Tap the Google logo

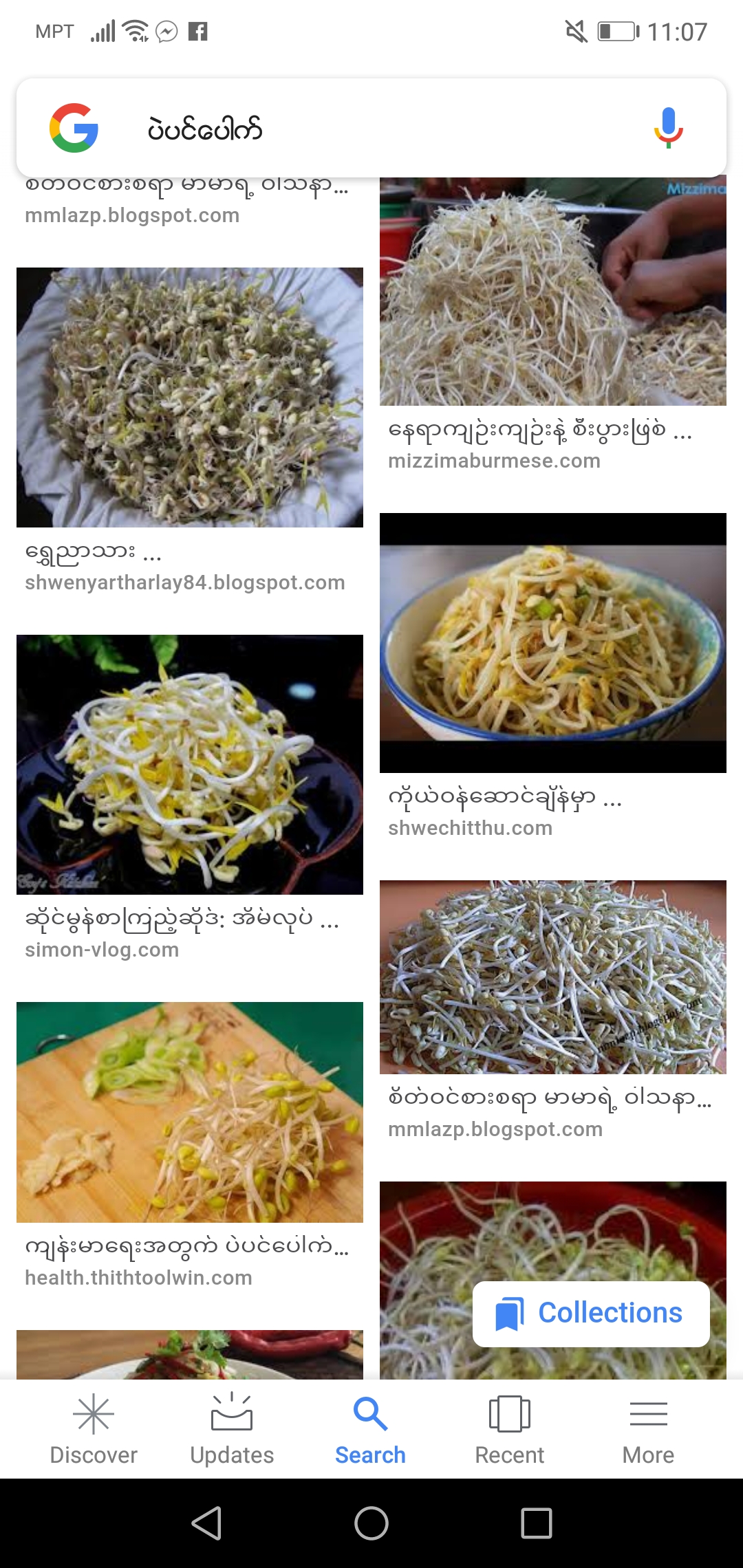(74, 129)
